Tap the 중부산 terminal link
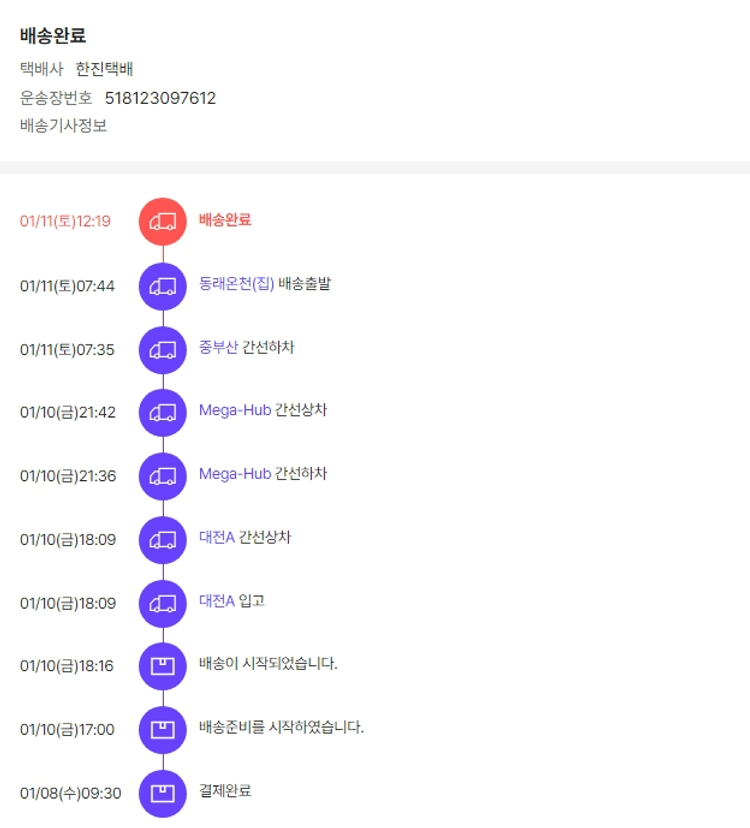 point(218,347)
